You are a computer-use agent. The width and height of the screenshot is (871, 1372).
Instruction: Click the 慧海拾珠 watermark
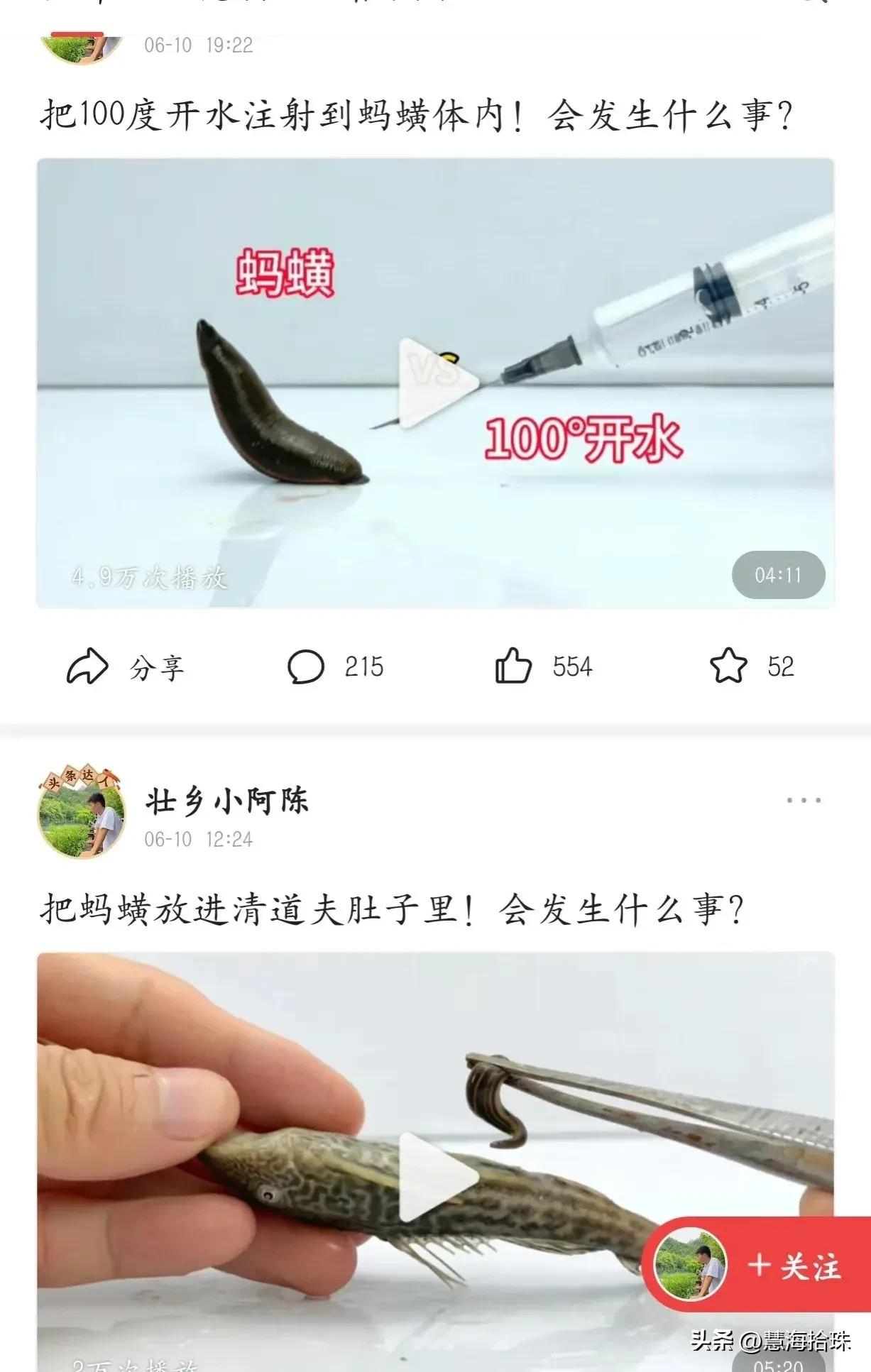pyautogui.click(x=774, y=1338)
